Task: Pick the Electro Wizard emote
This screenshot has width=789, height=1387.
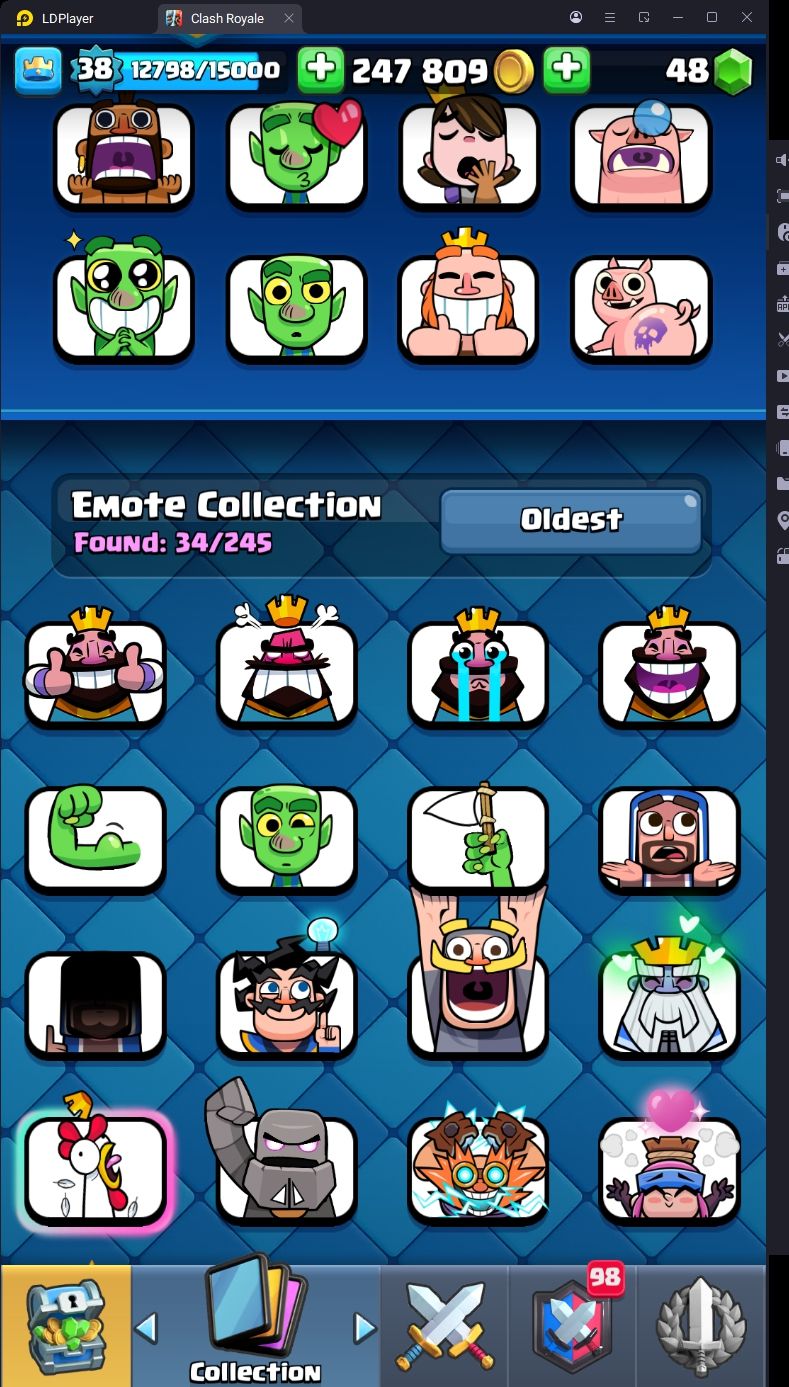Action: click(x=478, y=1168)
